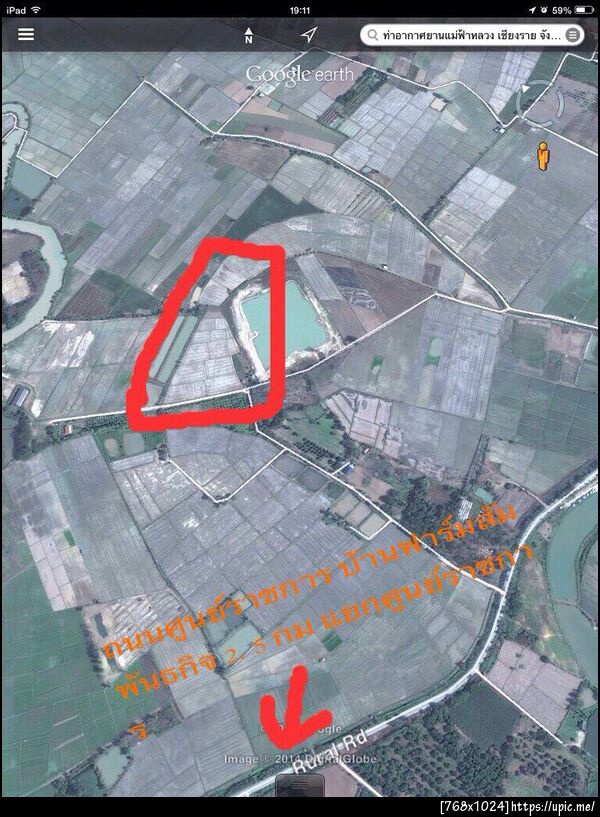Tap the look-around compass ring
The width and height of the screenshot is (600, 817).
click(541, 105)
